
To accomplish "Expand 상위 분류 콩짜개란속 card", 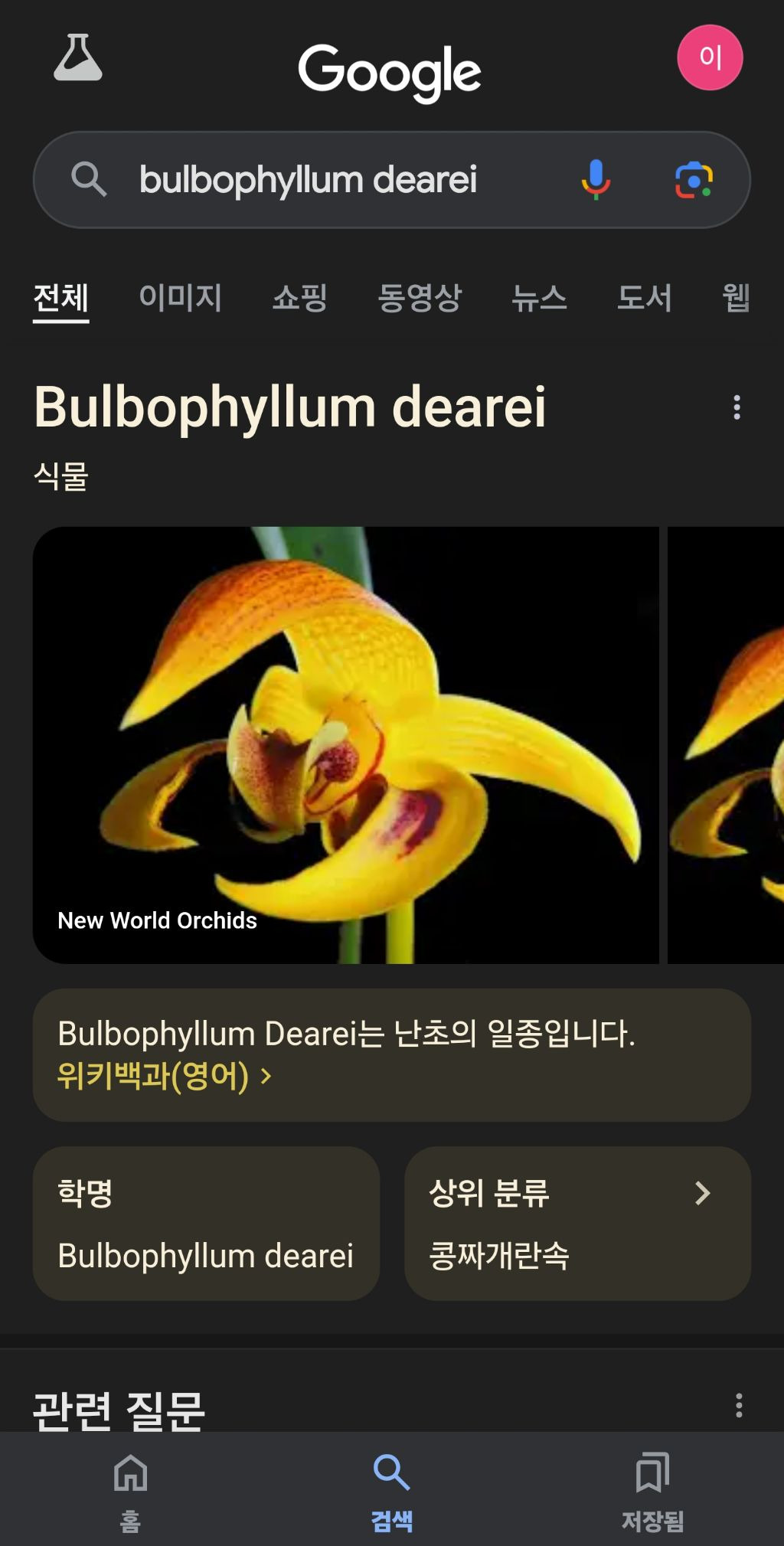I will [x=577, y=1223].
